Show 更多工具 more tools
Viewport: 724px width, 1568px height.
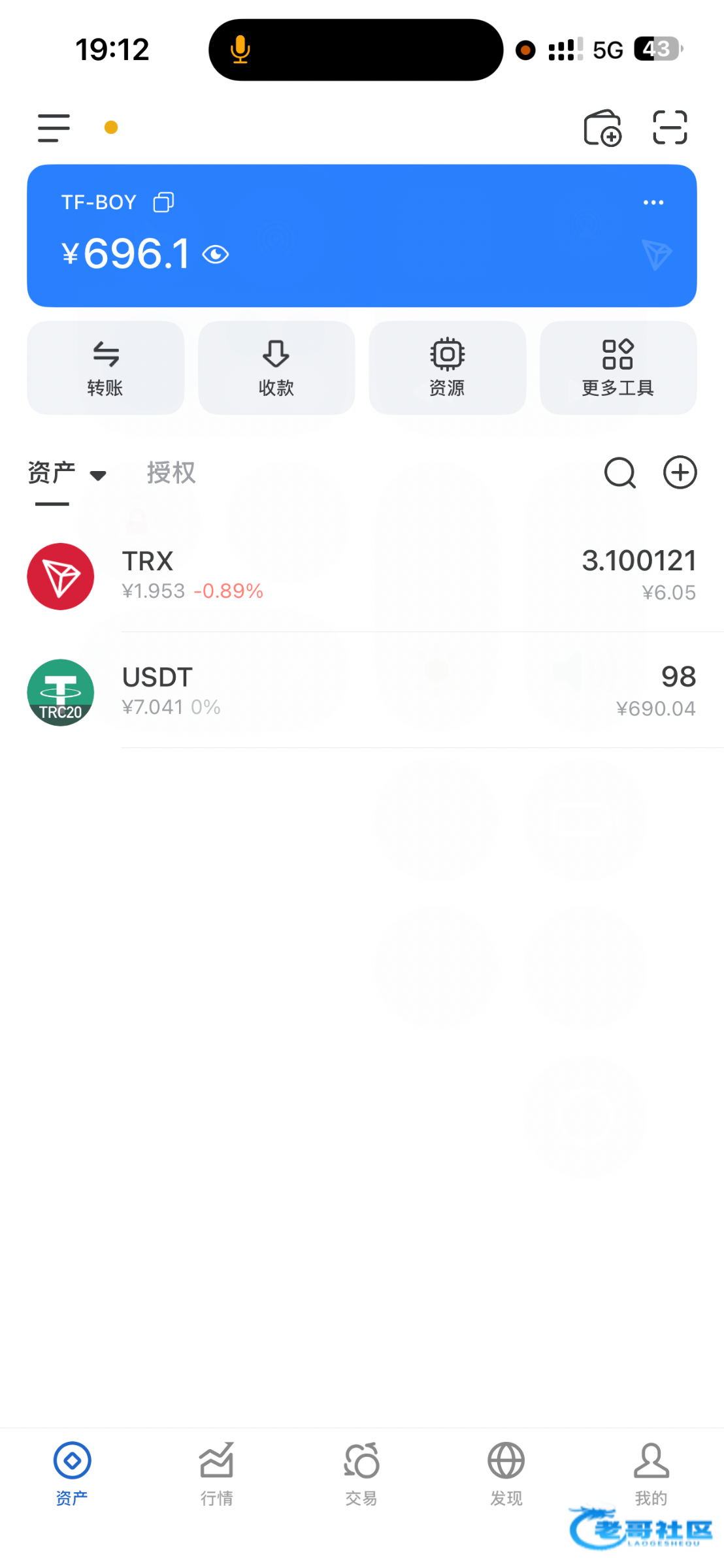tap(618, 368)
